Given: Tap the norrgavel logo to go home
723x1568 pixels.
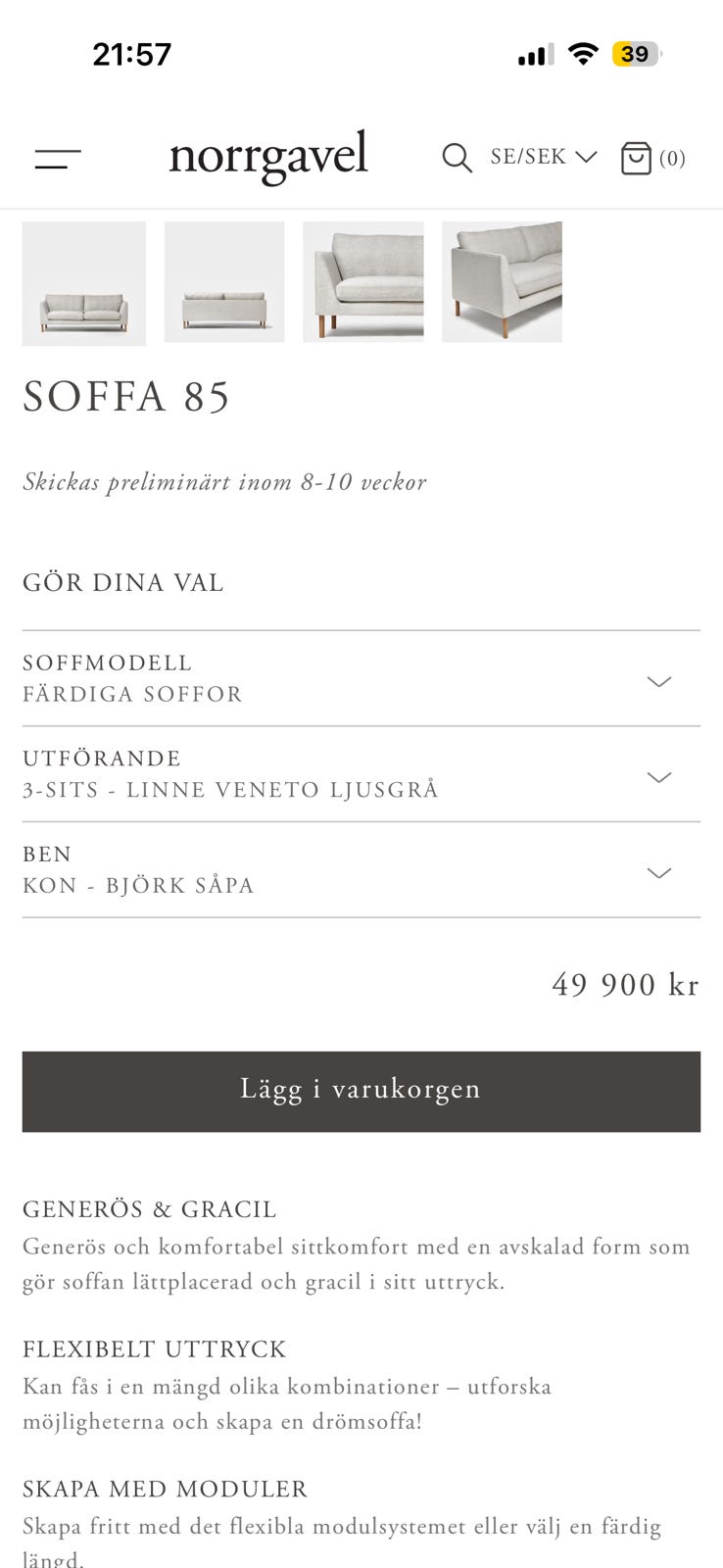Looking at the screenshot, I should point(268,157).
